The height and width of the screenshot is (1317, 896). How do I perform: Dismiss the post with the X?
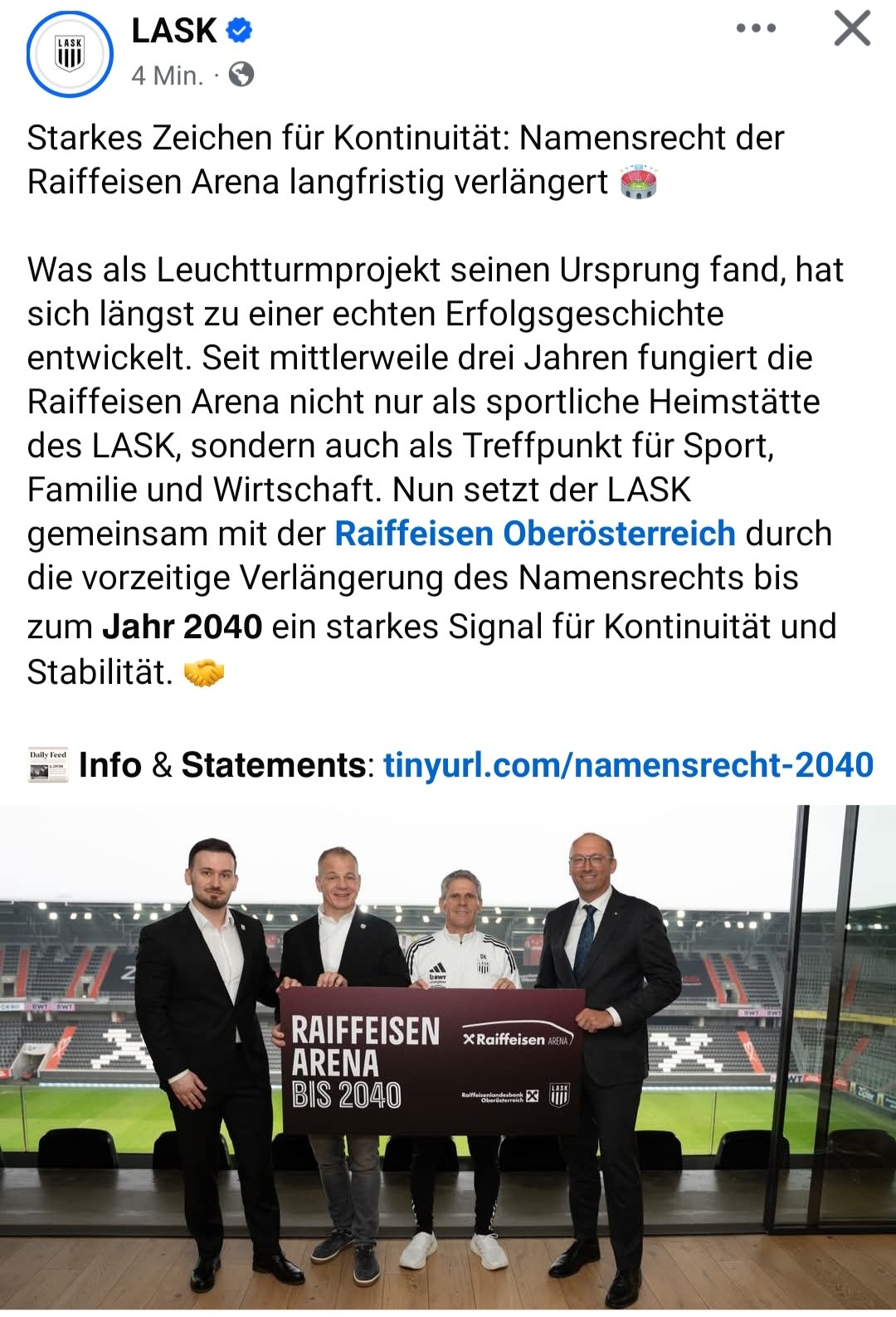pos(852,28)
